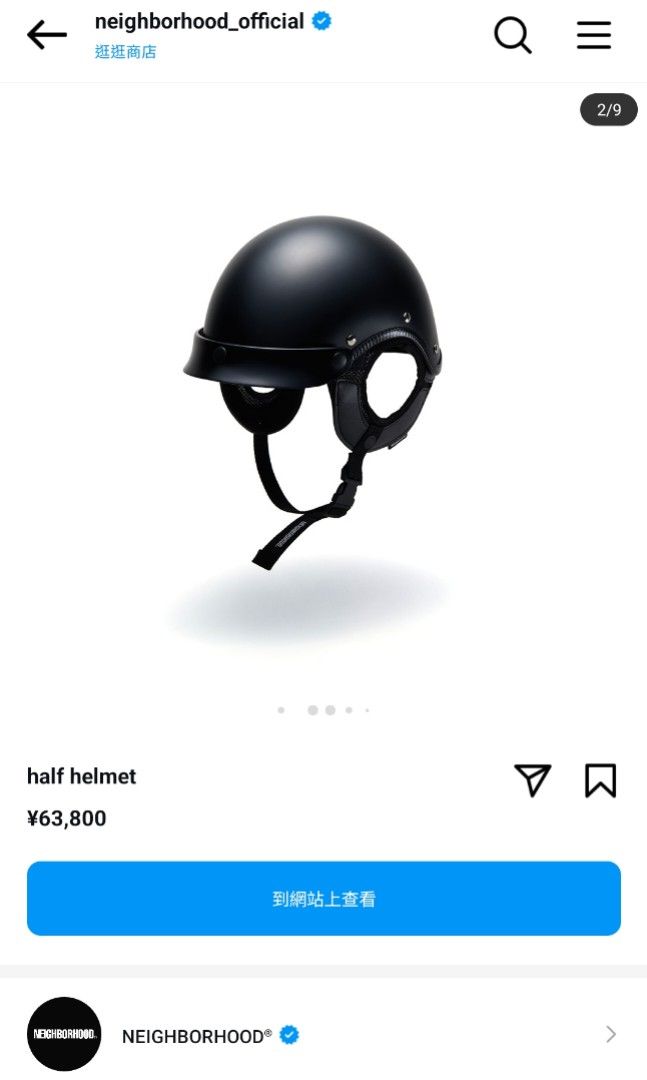
Task: Tap the 到網站上查看 button
Action: tap(323, 898)
